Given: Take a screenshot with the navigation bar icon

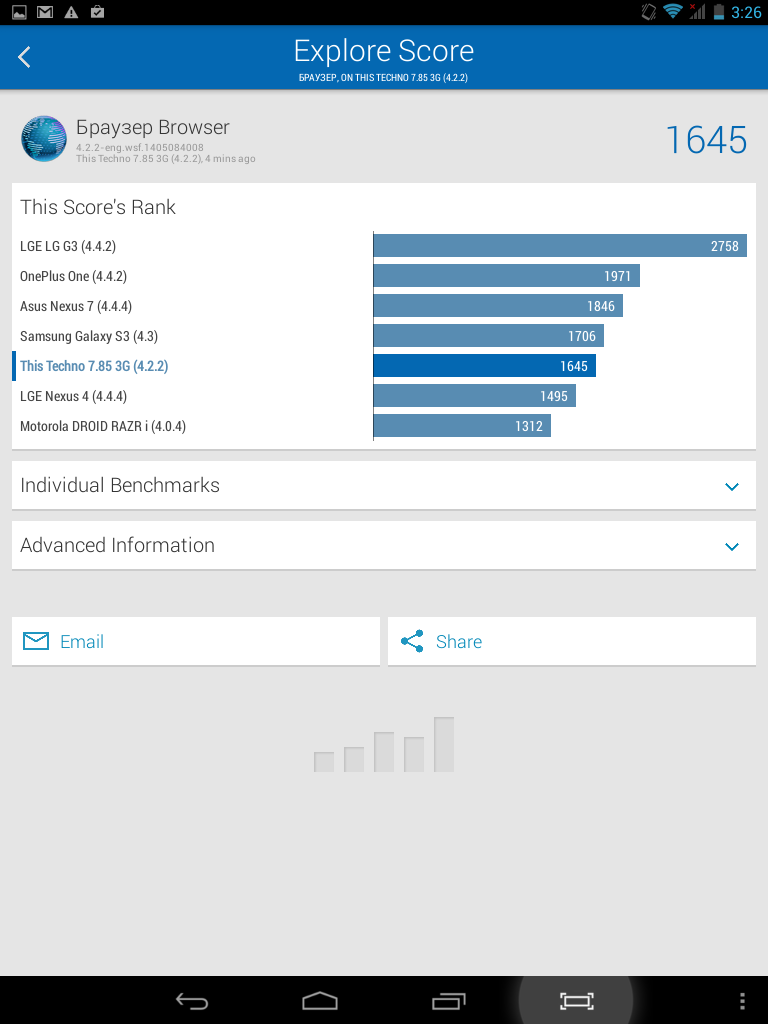Looking at the screenshot, I should pos(577,1000).
